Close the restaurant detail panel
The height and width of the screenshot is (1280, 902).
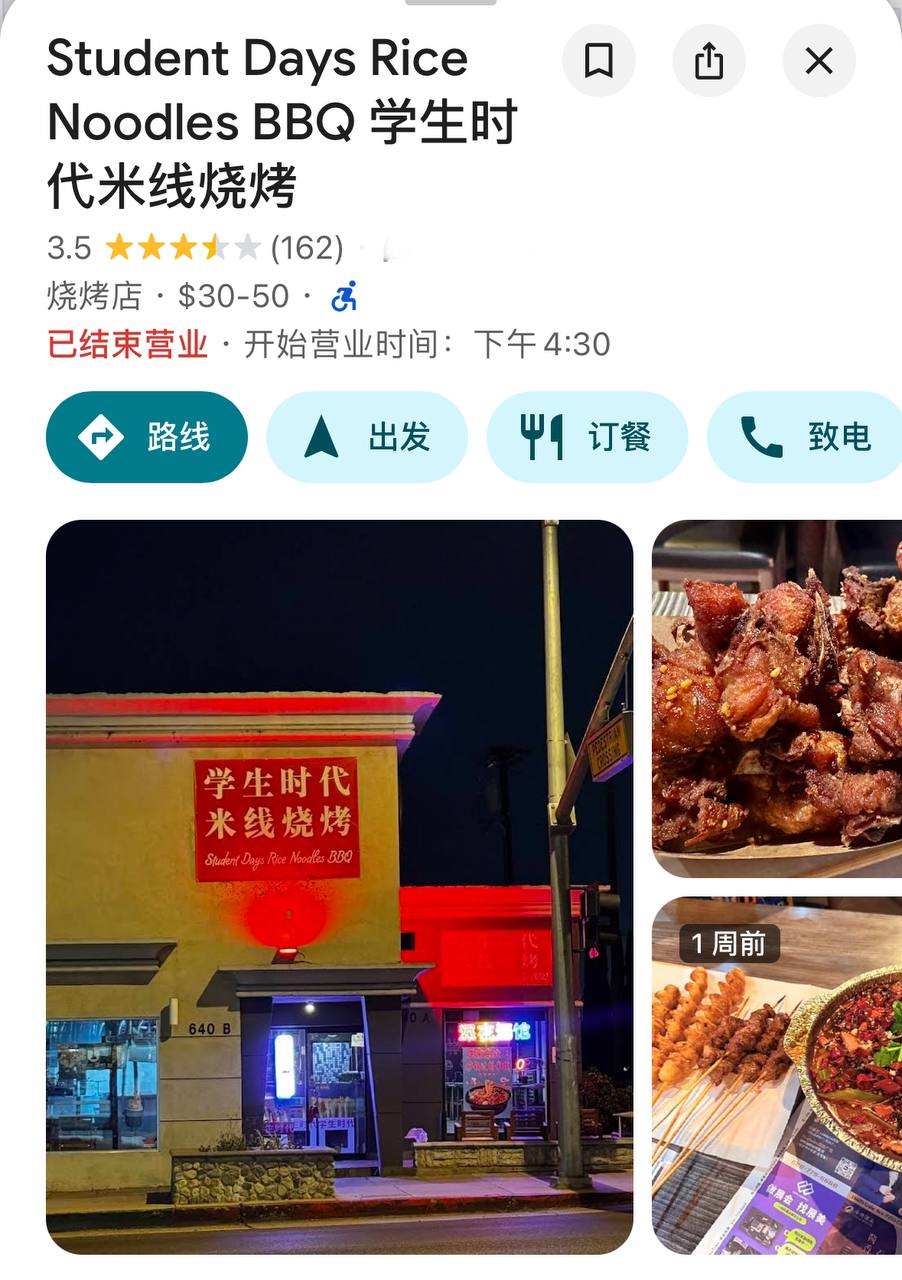pos(818,61)
